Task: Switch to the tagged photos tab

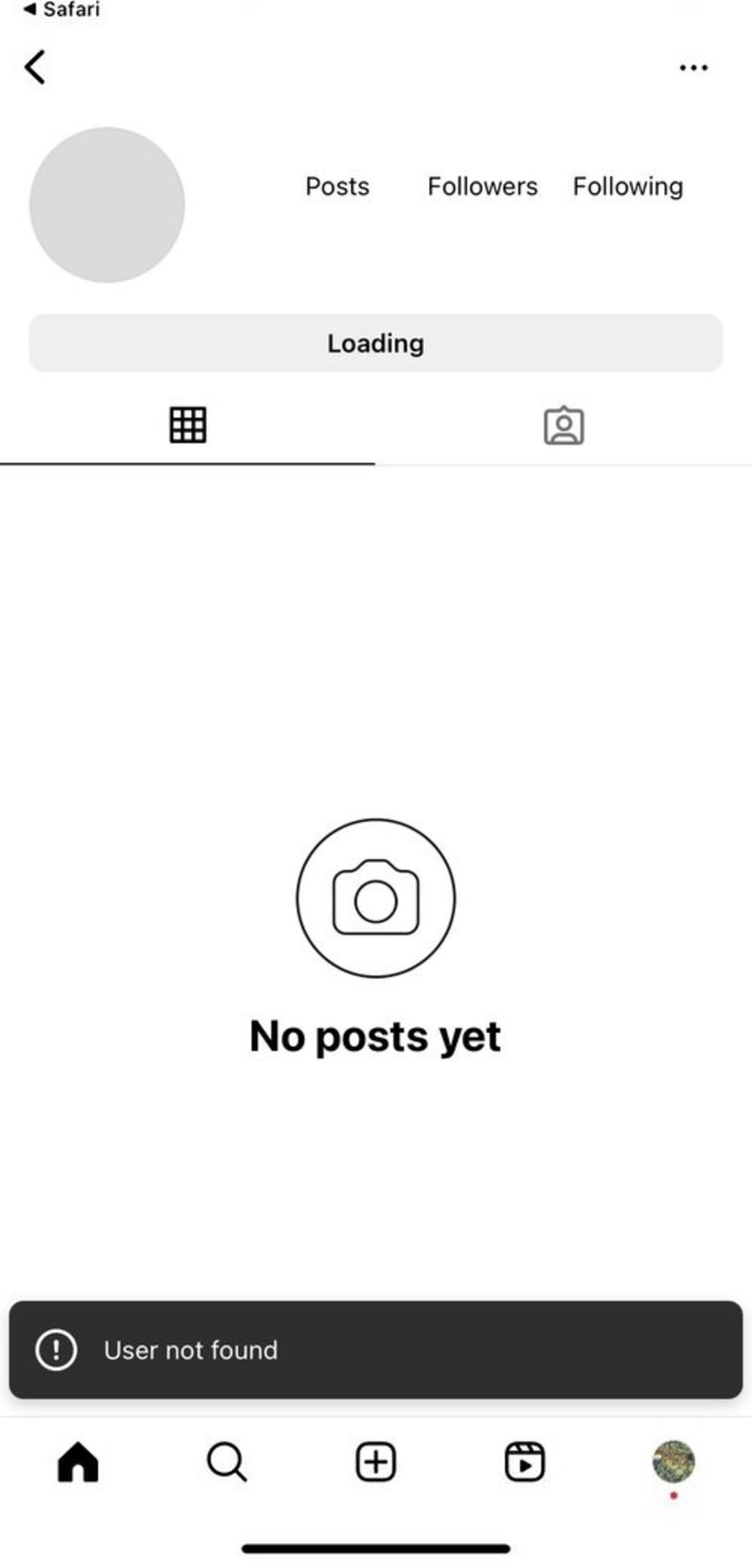Action: [x=563, y=426]
